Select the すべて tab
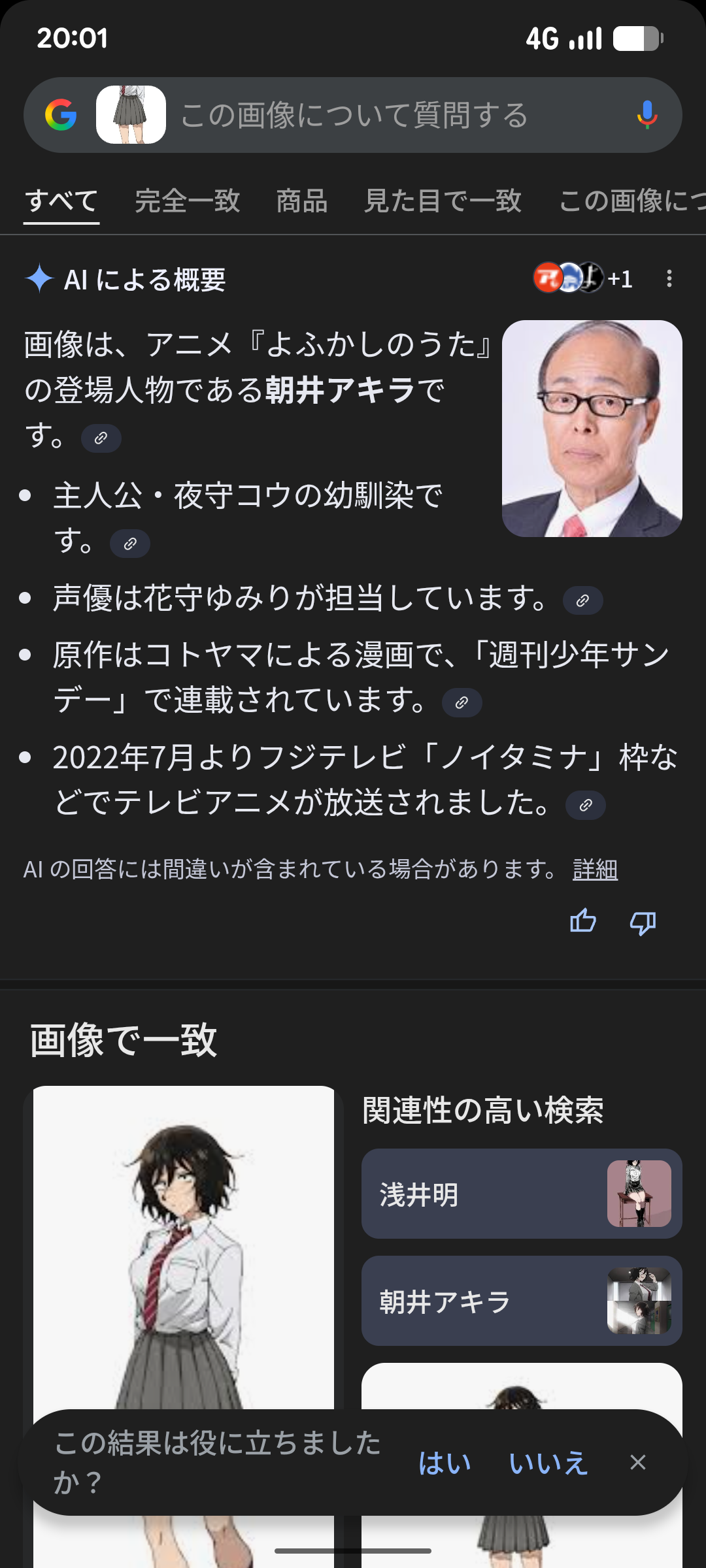The width and height of the screenshot is (706, 1568). tap(61, 201)
